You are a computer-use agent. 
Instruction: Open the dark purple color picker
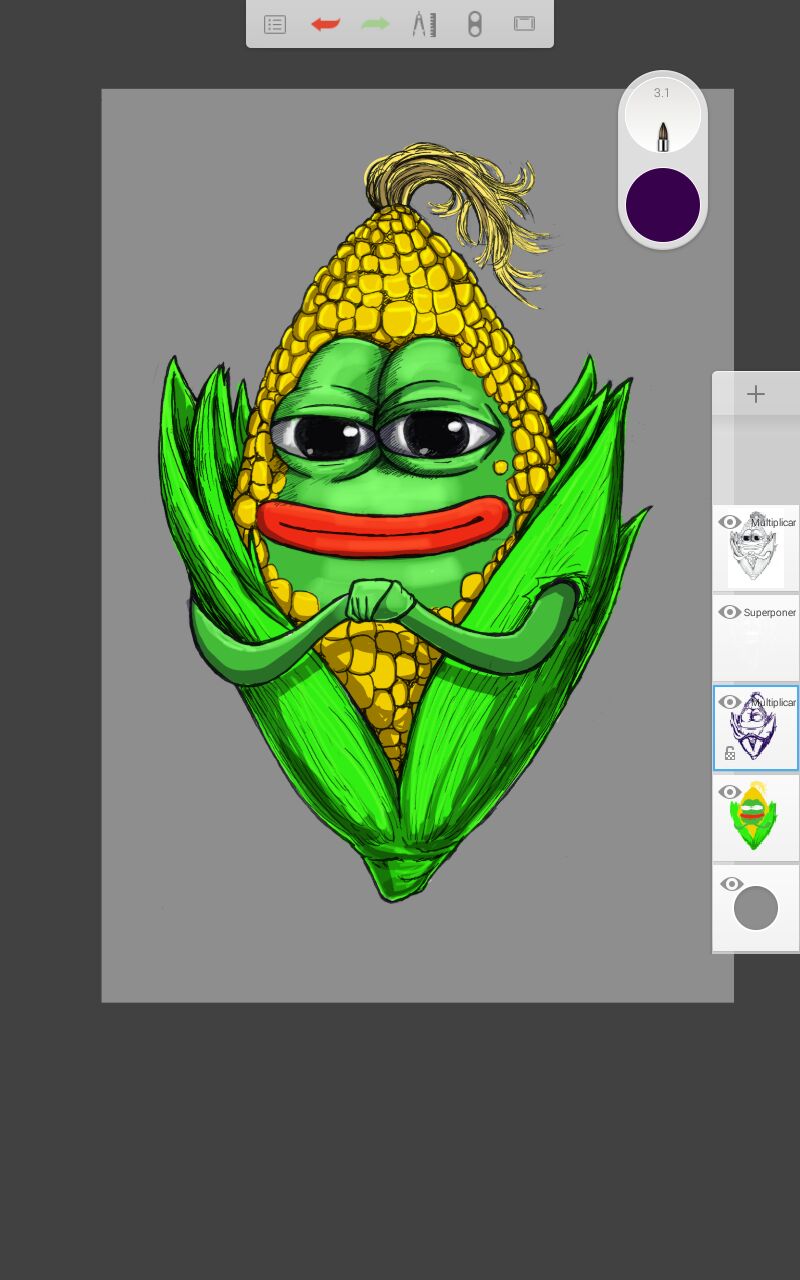663,205
